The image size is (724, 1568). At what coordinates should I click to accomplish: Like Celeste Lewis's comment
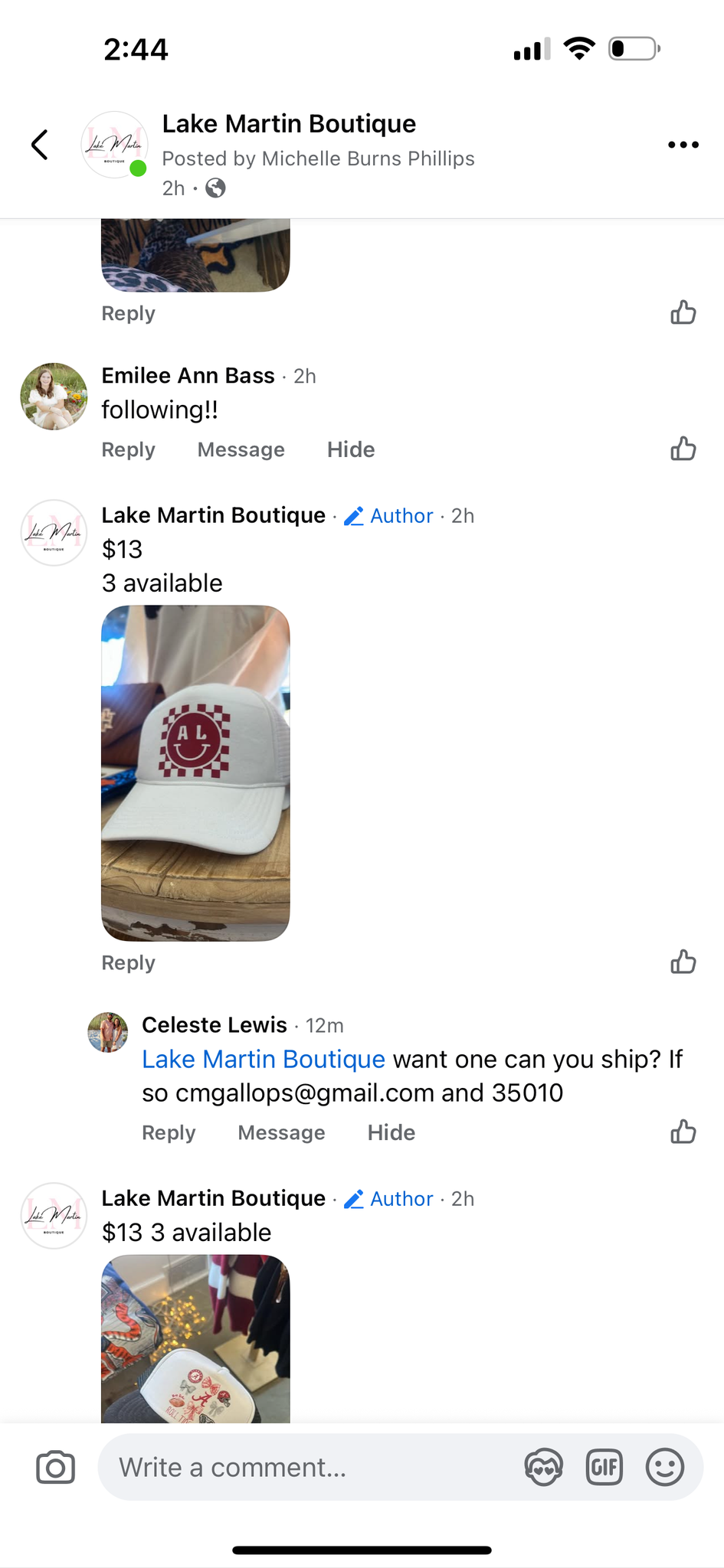[683, 1132]
